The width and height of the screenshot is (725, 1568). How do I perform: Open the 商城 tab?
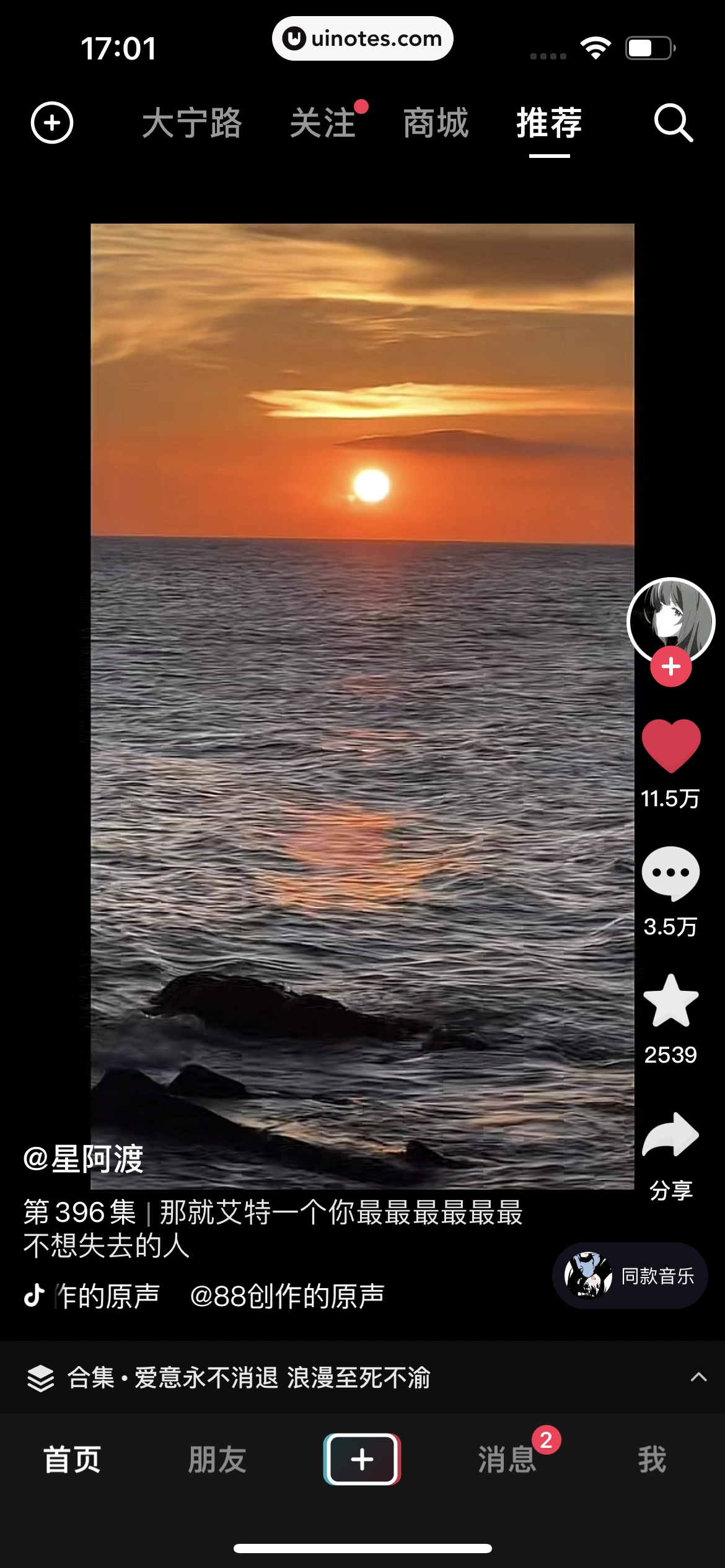[x=436, y=123]
